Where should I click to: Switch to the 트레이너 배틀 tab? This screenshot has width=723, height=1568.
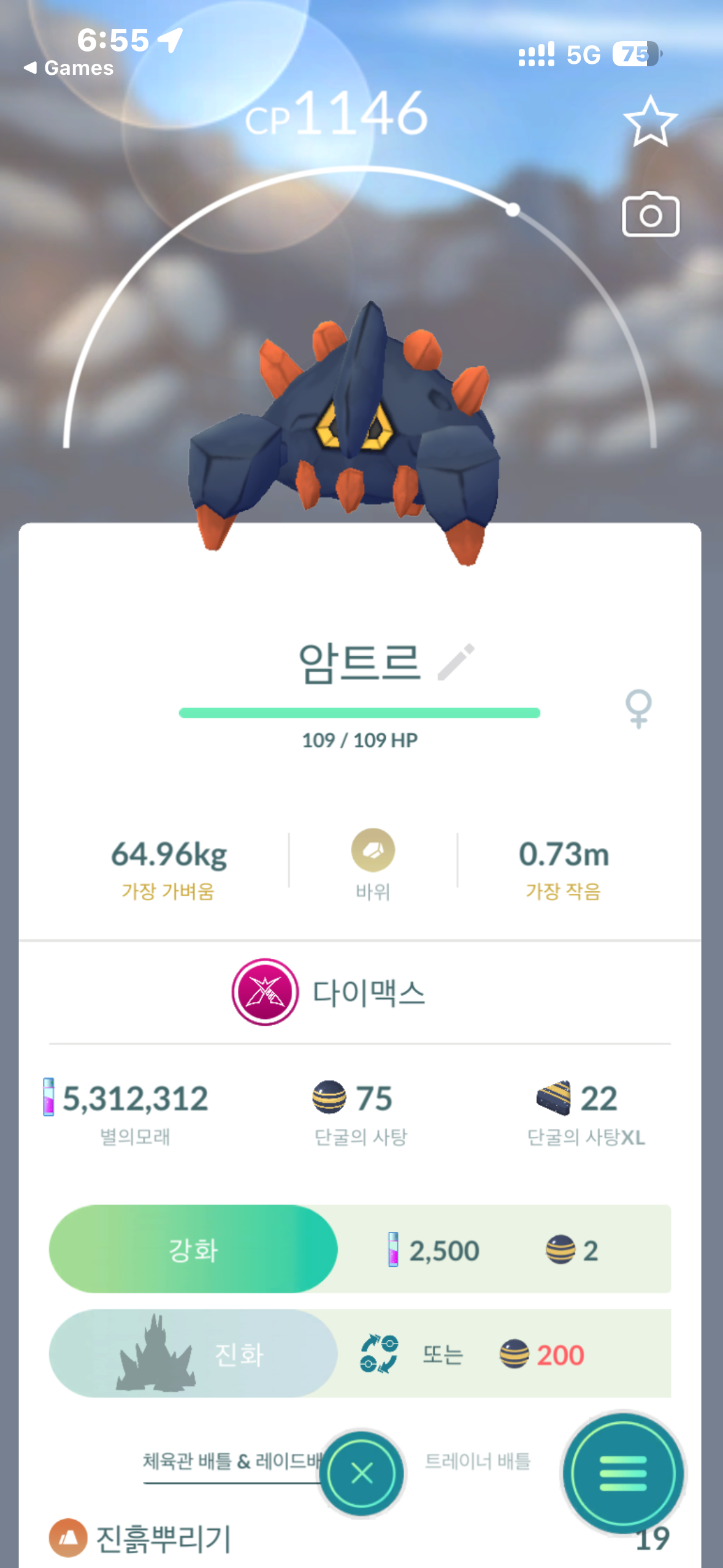pos(478,1461)
